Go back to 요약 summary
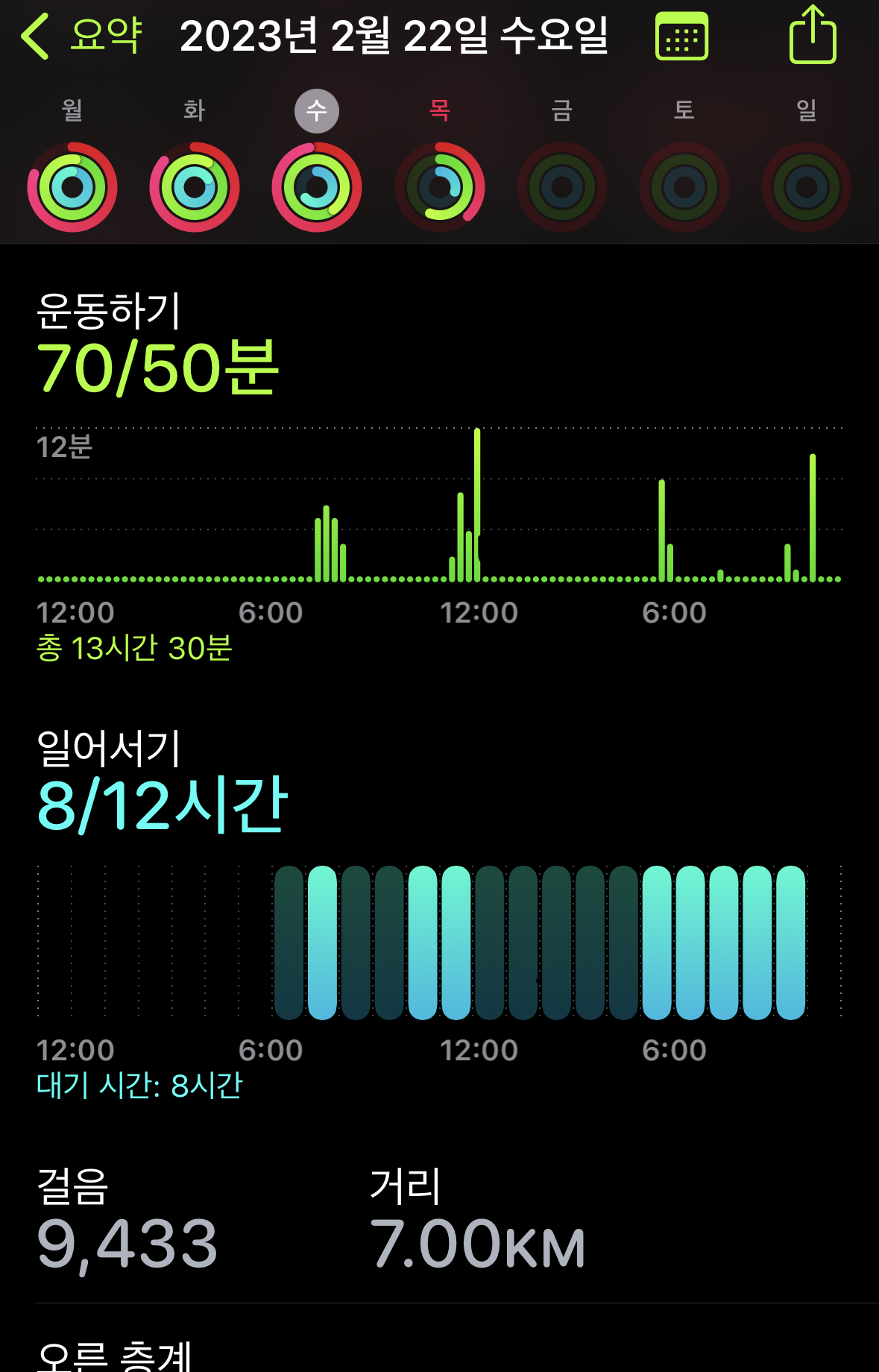 tap(81, 35)
